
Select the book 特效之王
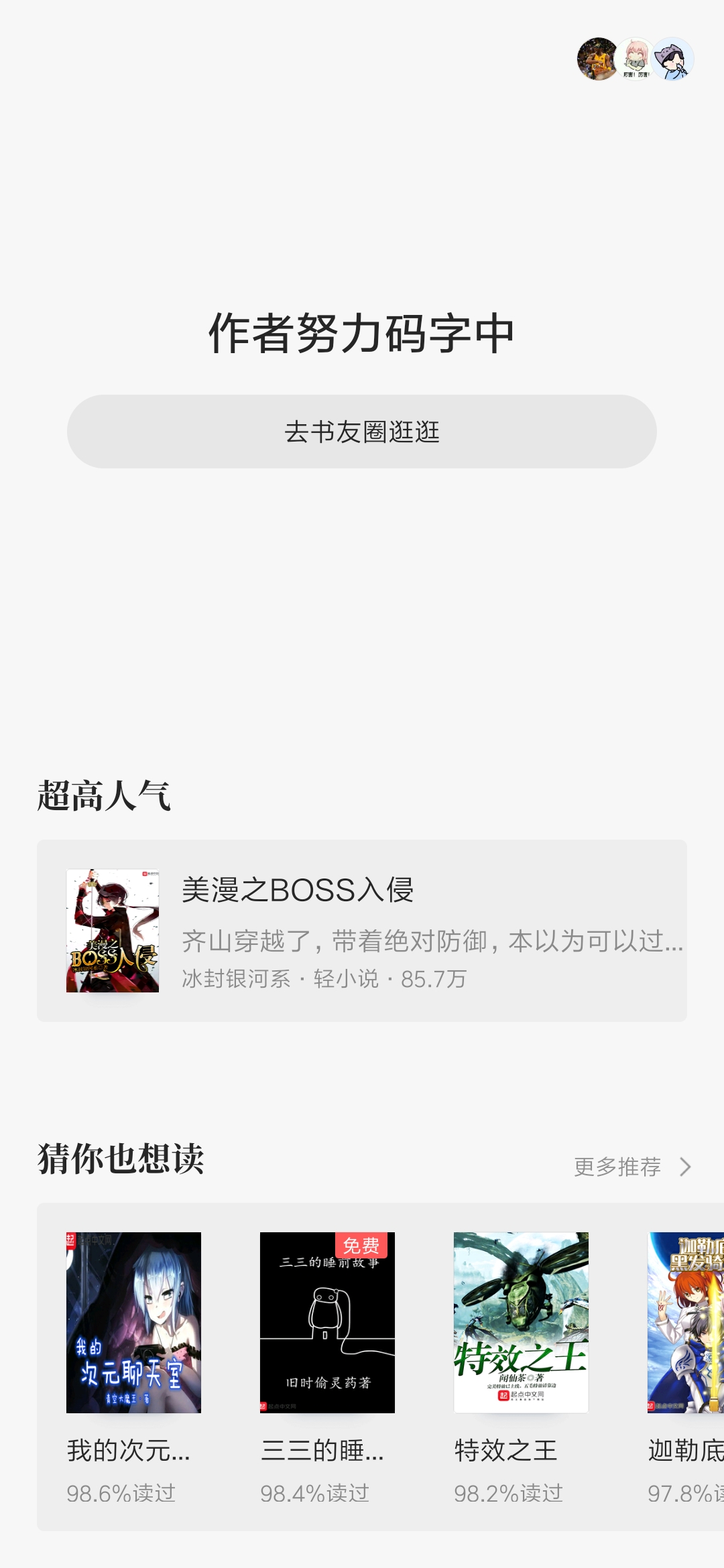tap(521, 1367)
